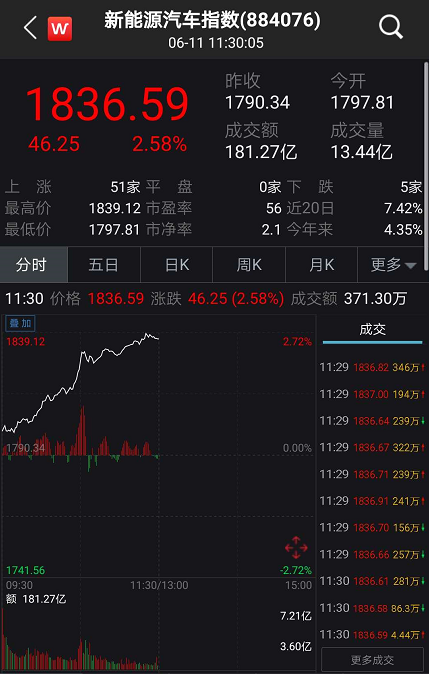Open the 成交 tab
The width and height of the screenshot is (429, 674).
[372, 330]
